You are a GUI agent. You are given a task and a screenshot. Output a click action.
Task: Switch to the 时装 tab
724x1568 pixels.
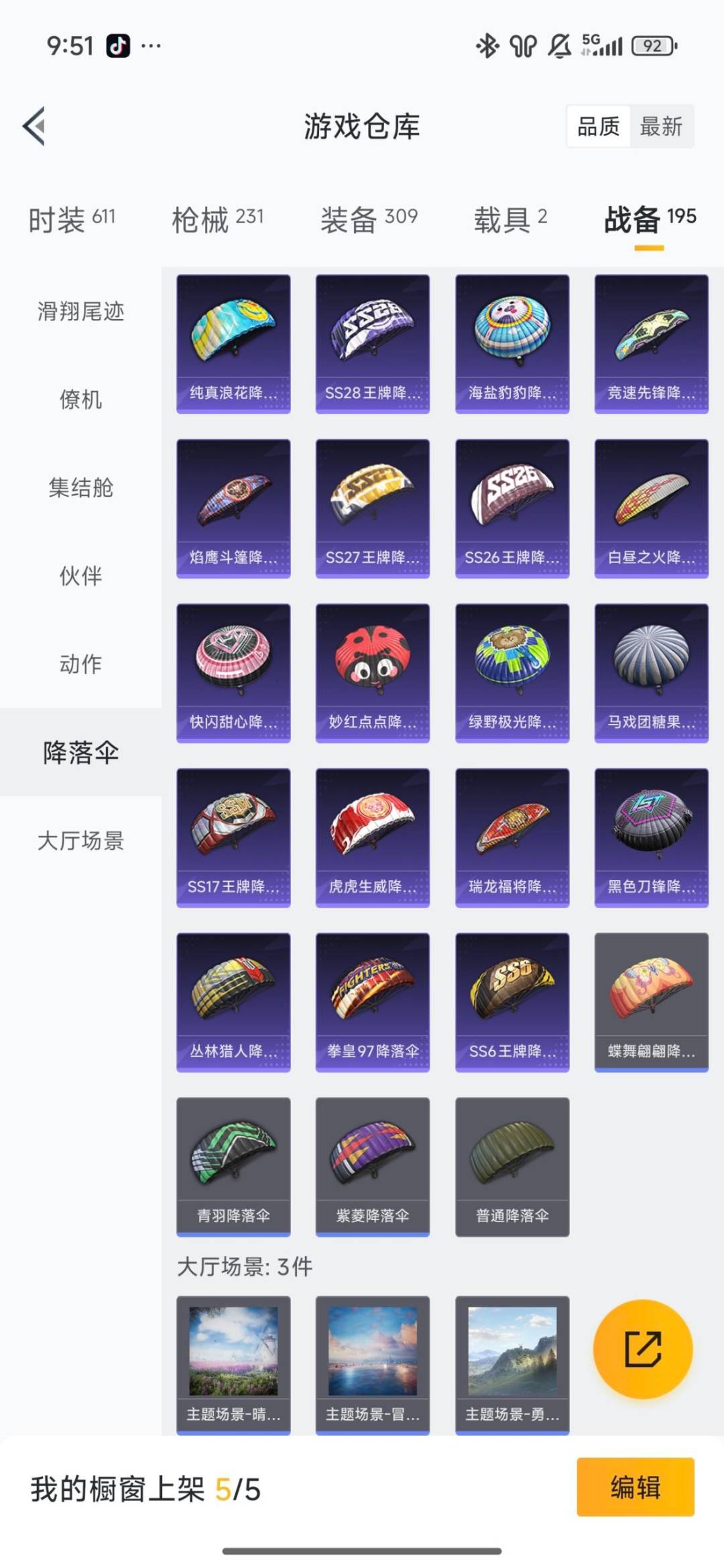tap(72, 219)
